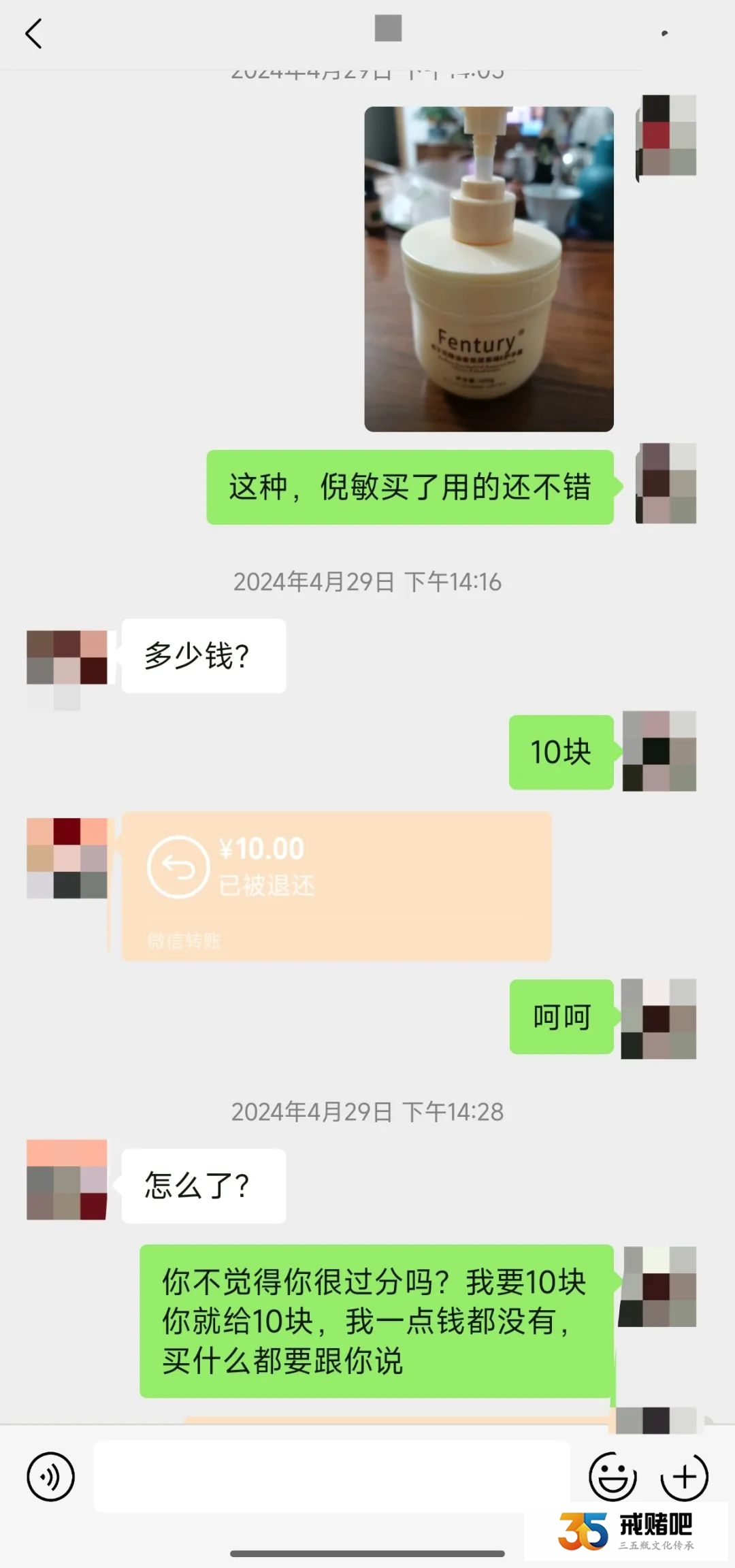
Task: Open the plus attachment menu
Action: click(x=684, y=1476)
